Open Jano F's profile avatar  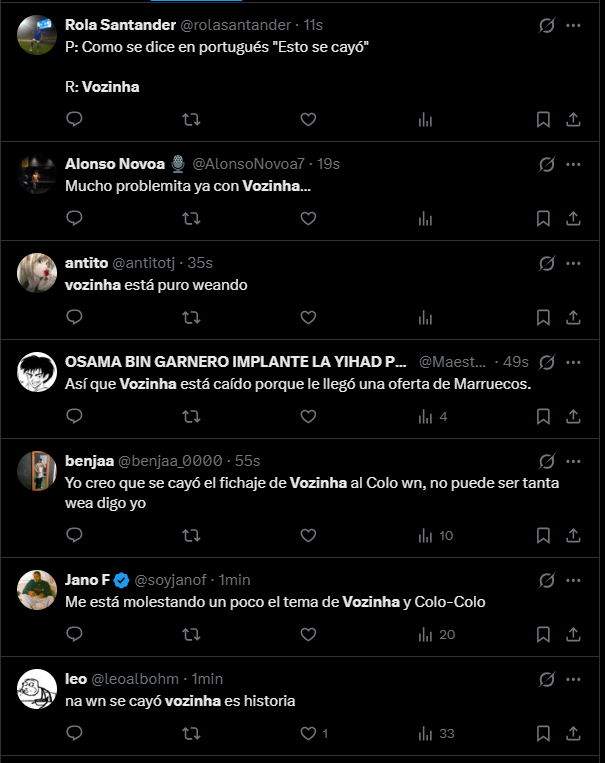pos(37,590)
